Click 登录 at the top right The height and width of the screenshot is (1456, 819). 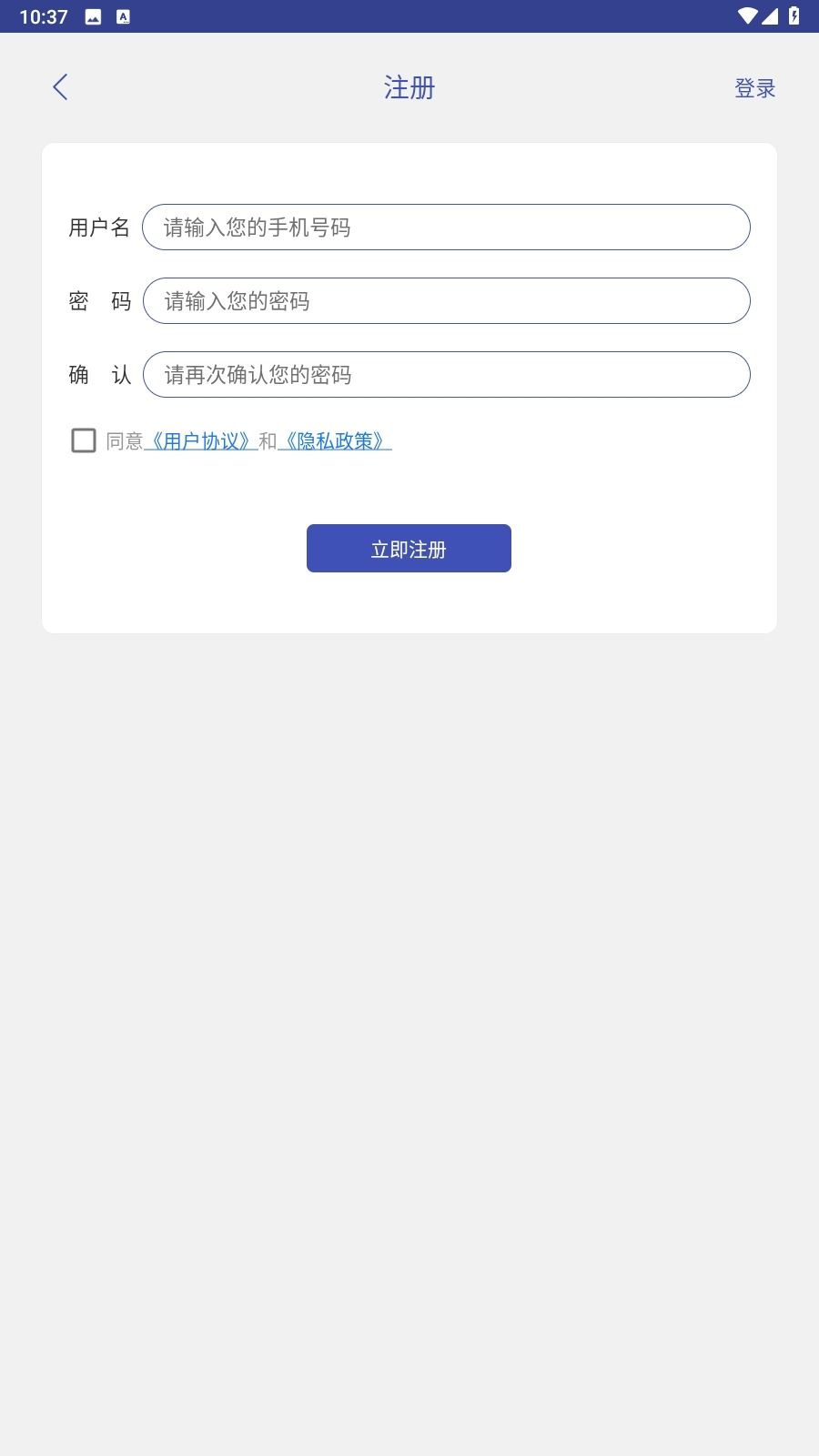(x=755, y=86)
